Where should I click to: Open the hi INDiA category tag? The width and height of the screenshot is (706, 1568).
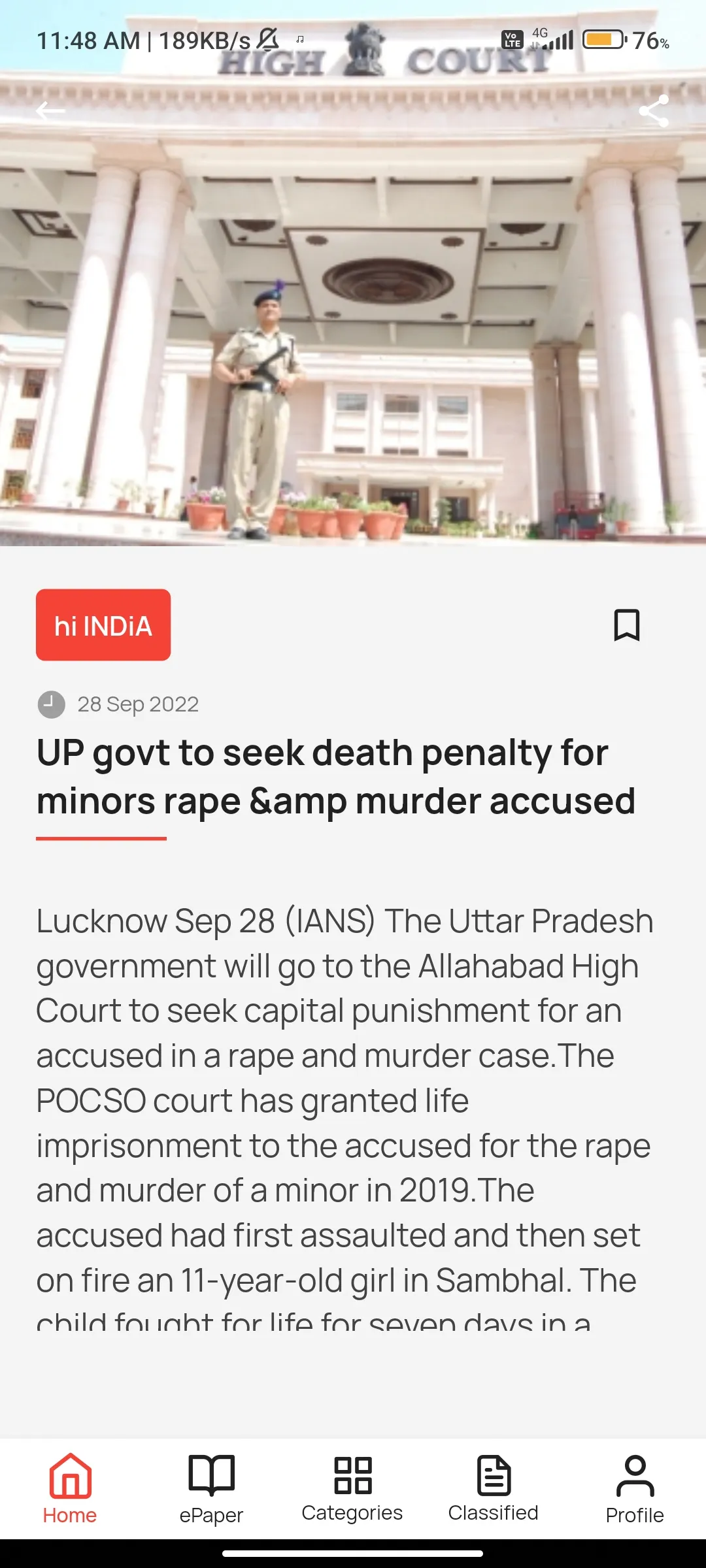pyautogui.click(x=103, y=625)
